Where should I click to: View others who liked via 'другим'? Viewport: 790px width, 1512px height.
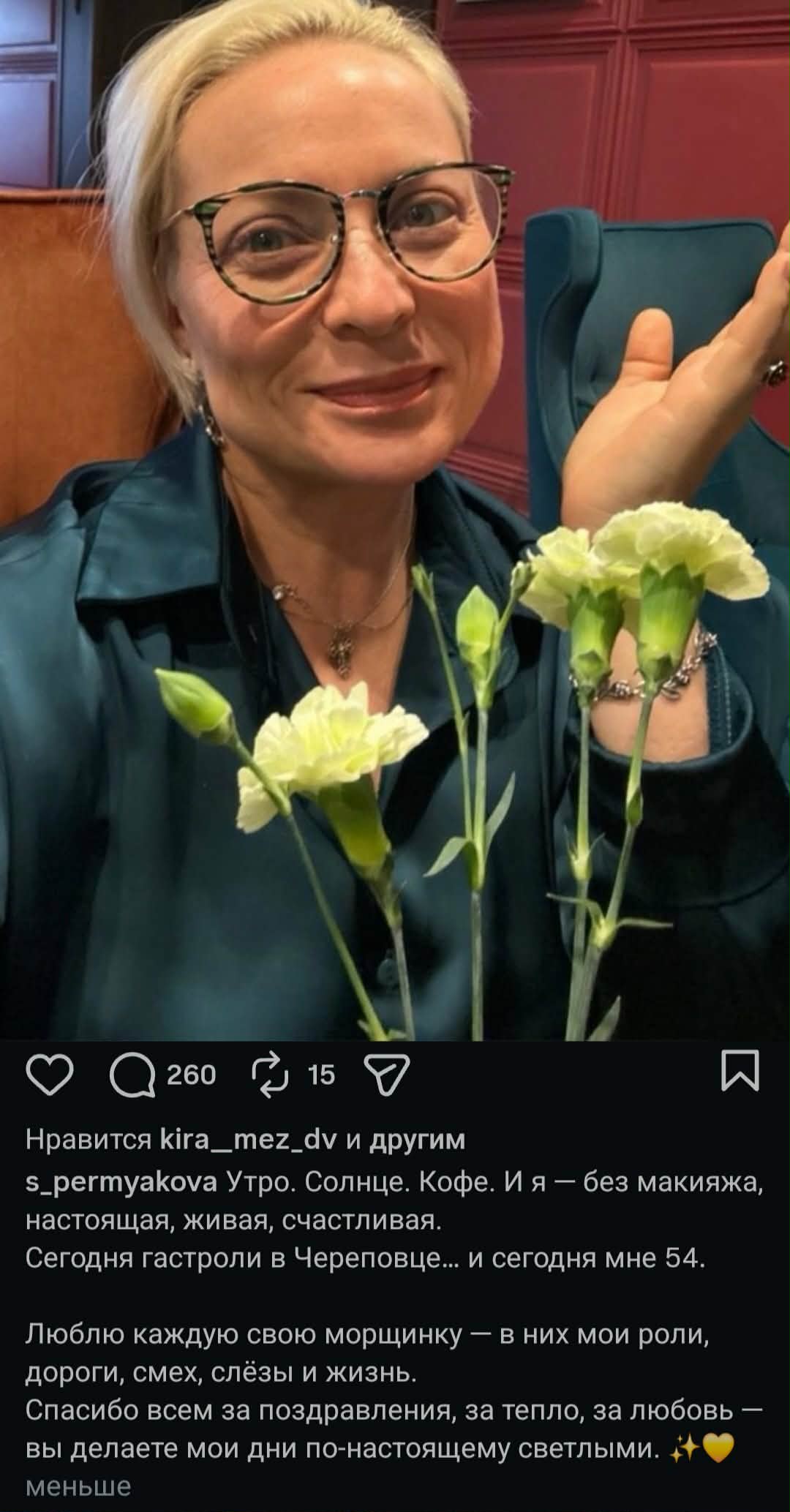(x=417, y=1140)
